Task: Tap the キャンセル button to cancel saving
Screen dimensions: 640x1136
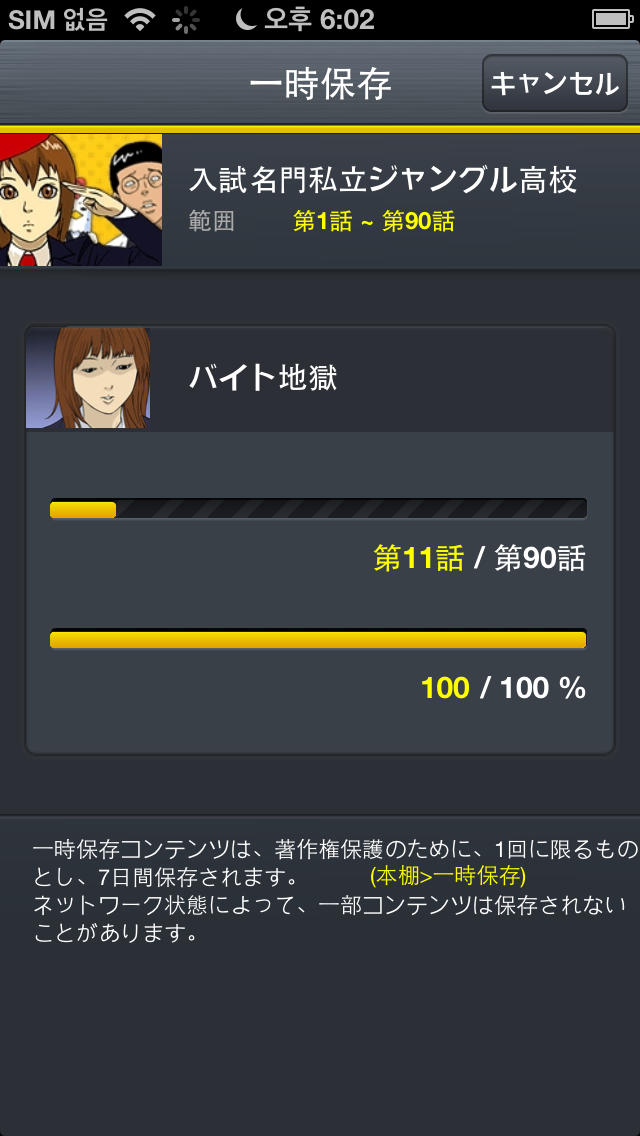Action: coord(555,84)
